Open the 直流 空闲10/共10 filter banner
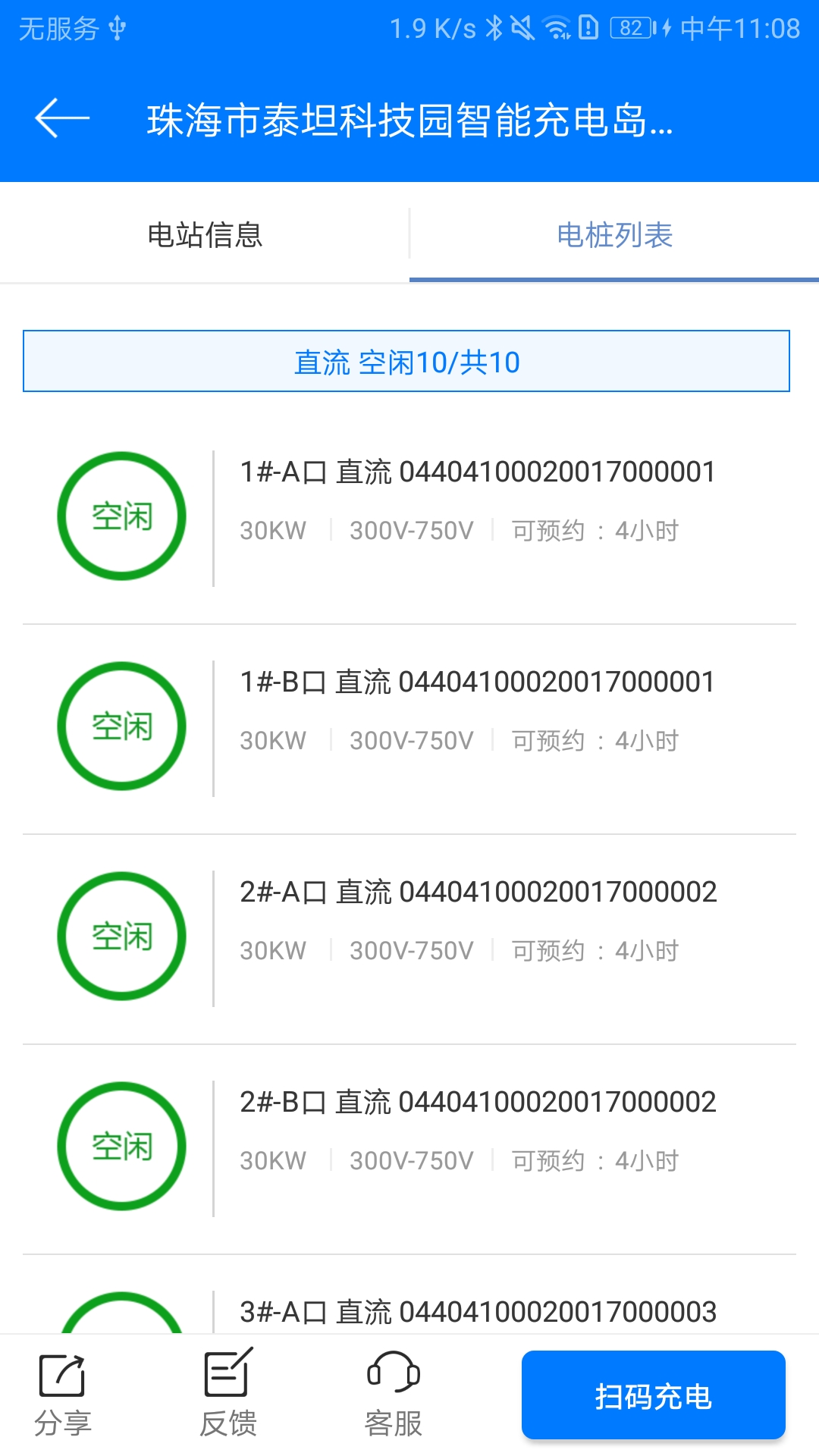The image size is (819, 1456). point(409,362)
